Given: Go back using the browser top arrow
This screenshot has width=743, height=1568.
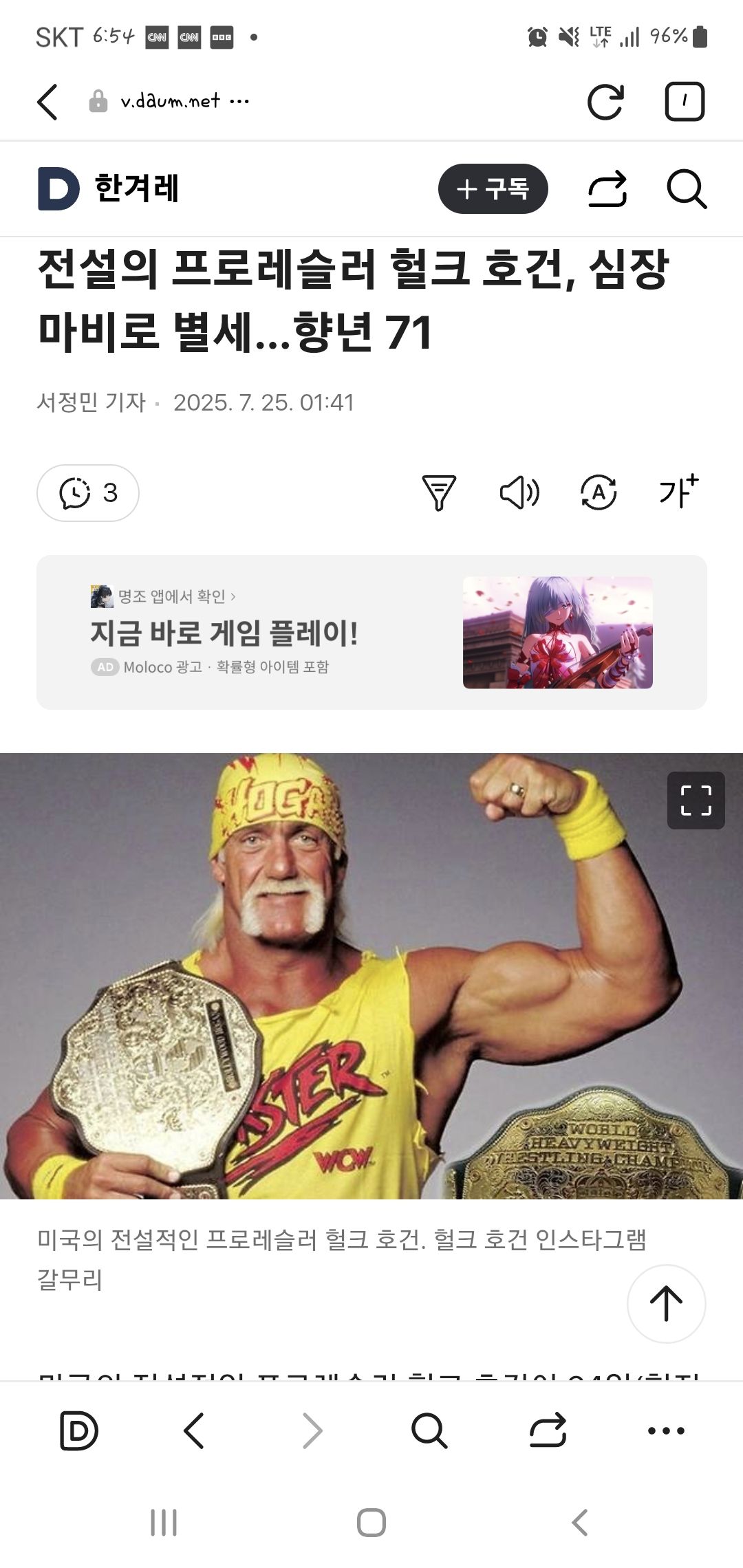Looking at the screenshot, I should click(x=47, y=102).
